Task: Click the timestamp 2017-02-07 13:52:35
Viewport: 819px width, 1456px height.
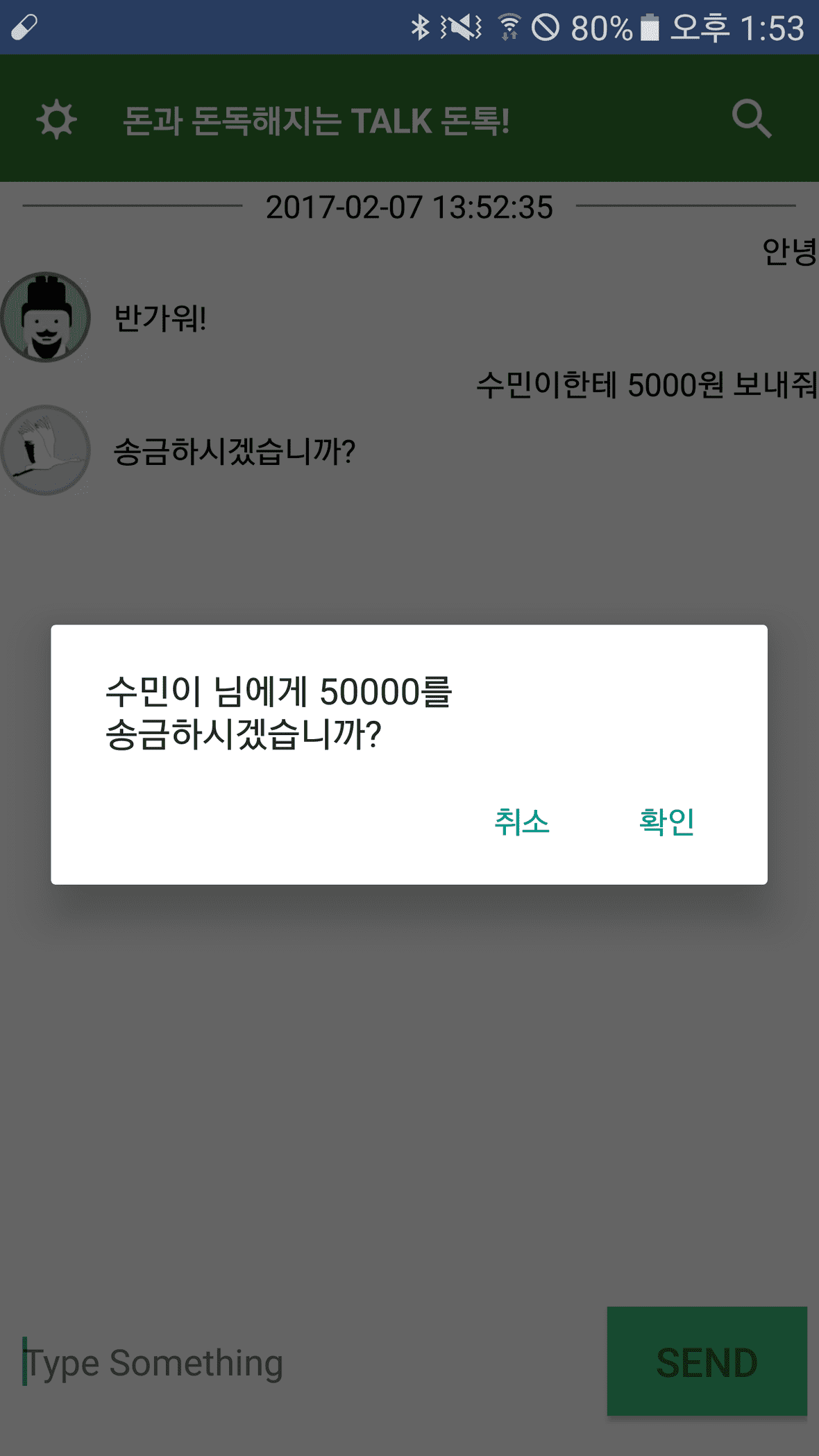Action: pyautogui.click(x=409, y=208)
